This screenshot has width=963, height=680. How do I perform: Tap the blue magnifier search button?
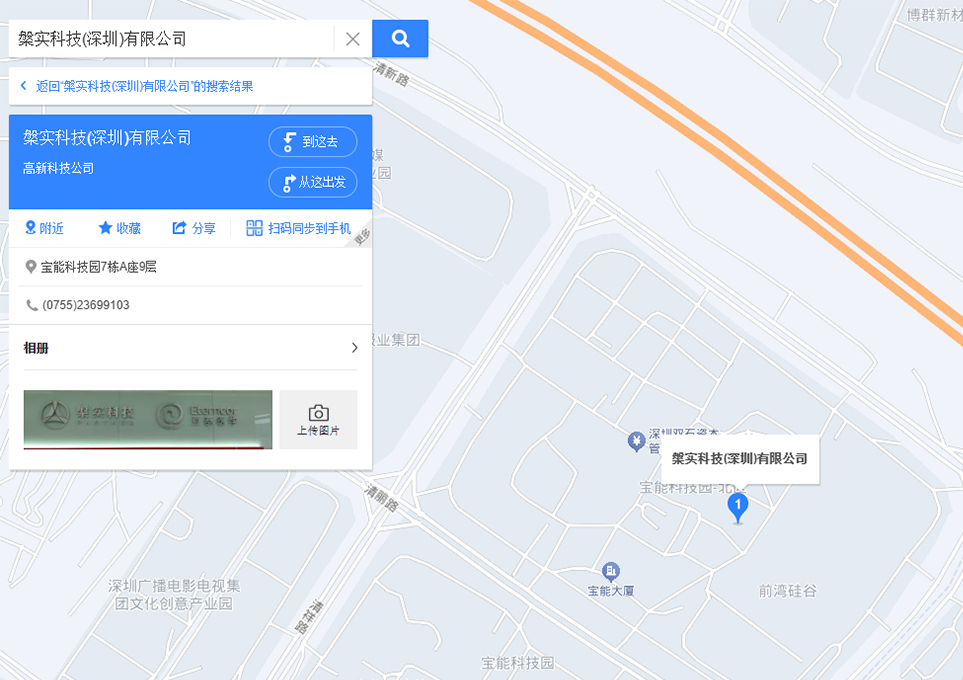[x=400, y=39]
